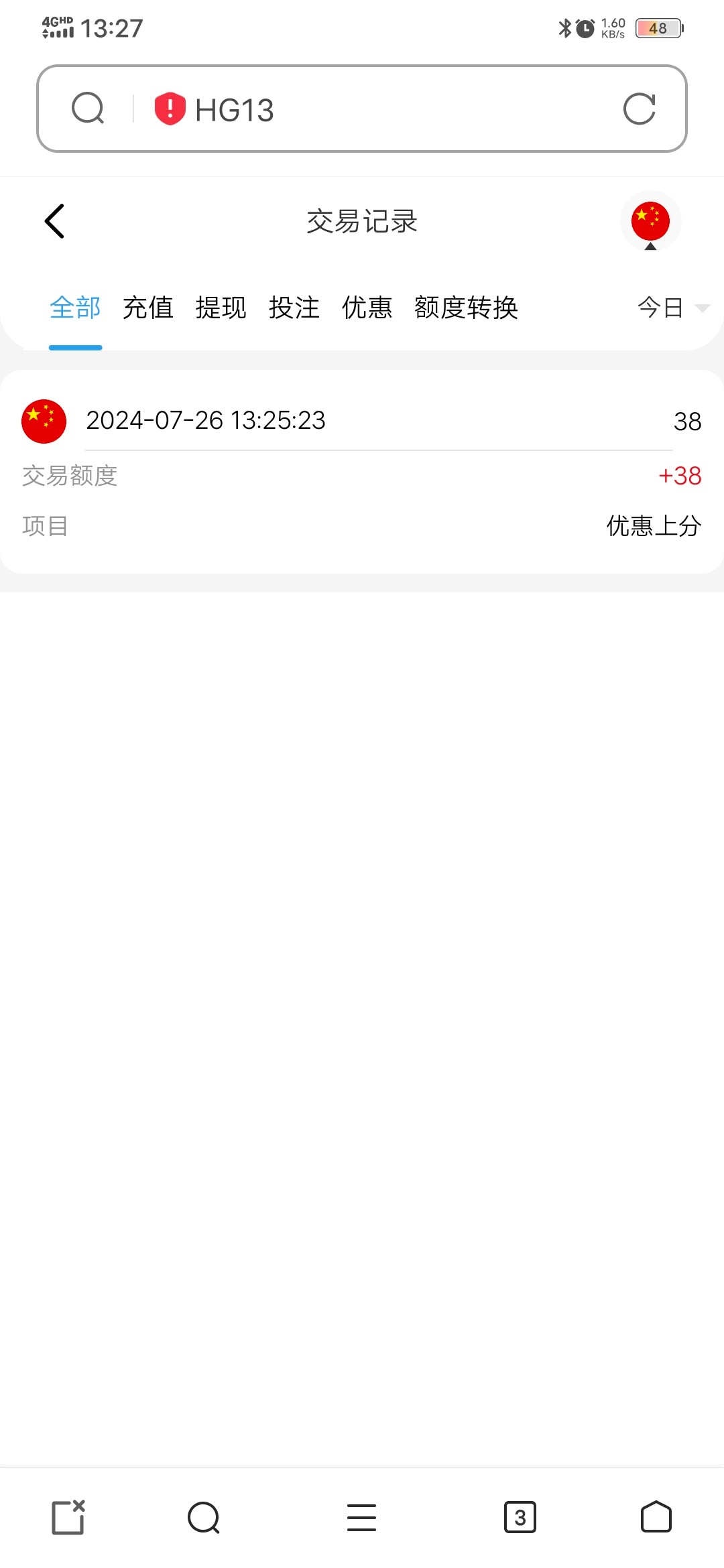Go back from the 交易记录 page
Image resolution: width=724 pixels, height=1568 pixels.
(x=55, y=221)
